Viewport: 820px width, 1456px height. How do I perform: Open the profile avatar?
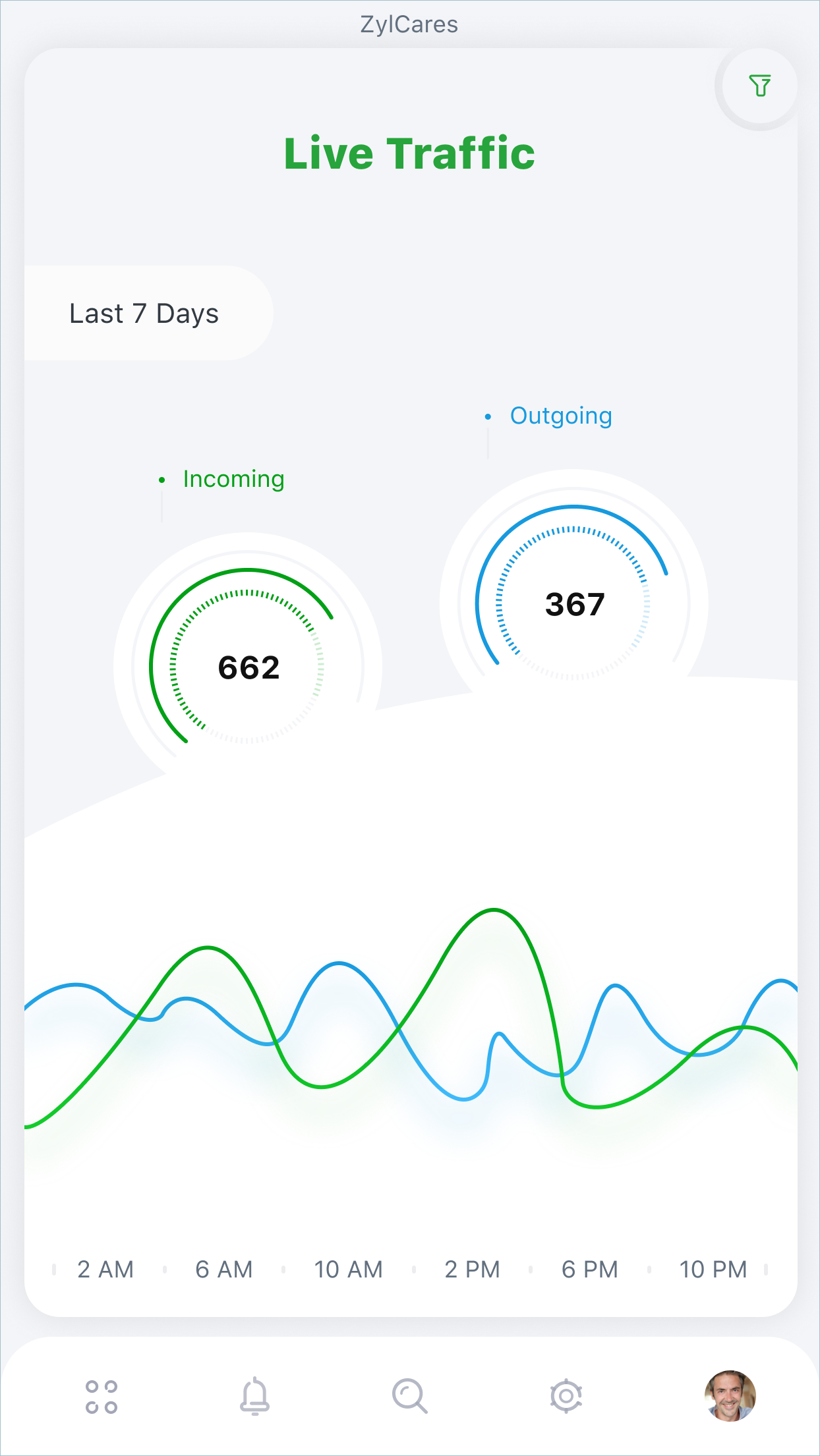[x=730, y=1396]
